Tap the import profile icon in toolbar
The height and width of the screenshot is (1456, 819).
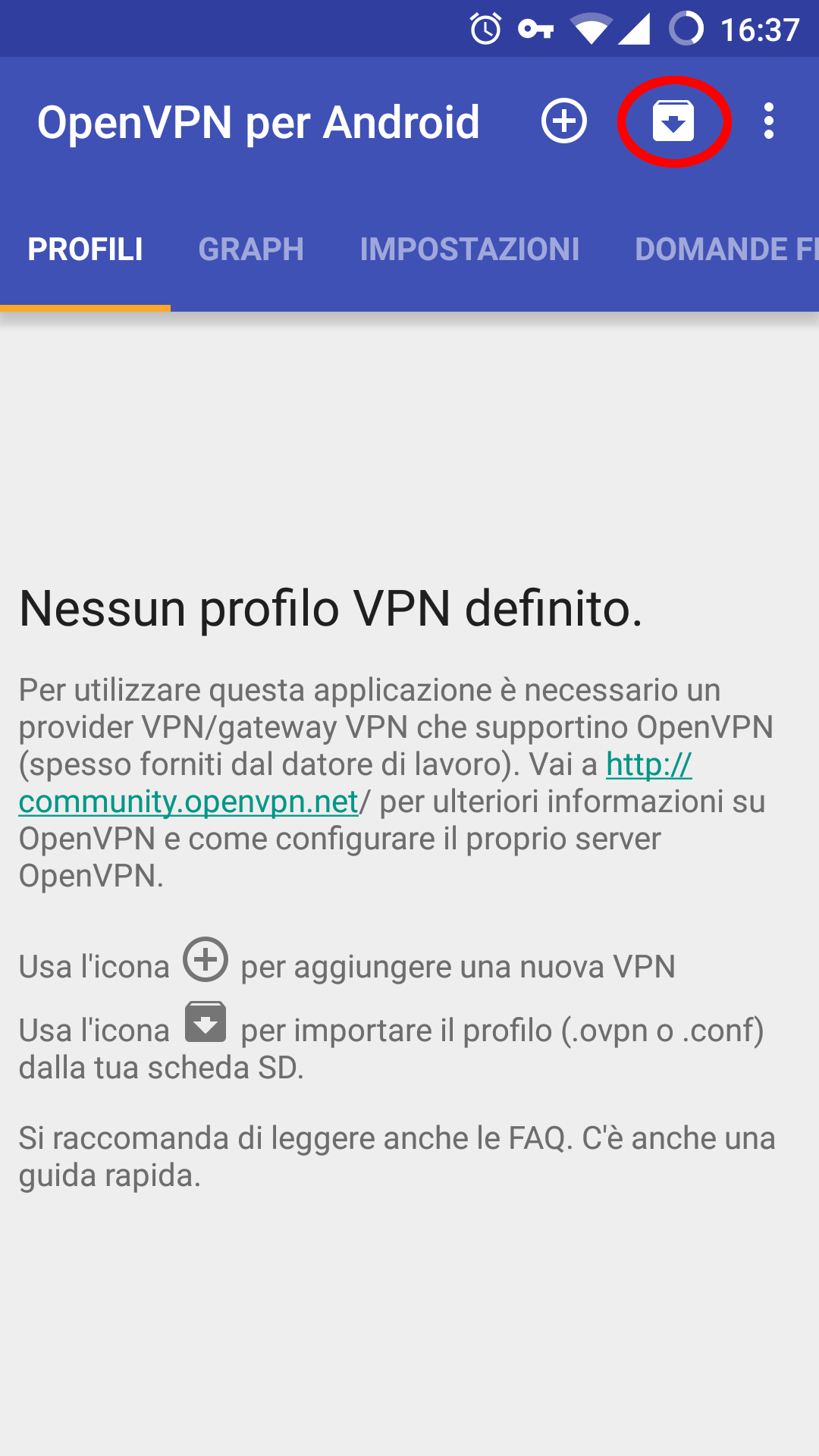click(x=673, y=121)
